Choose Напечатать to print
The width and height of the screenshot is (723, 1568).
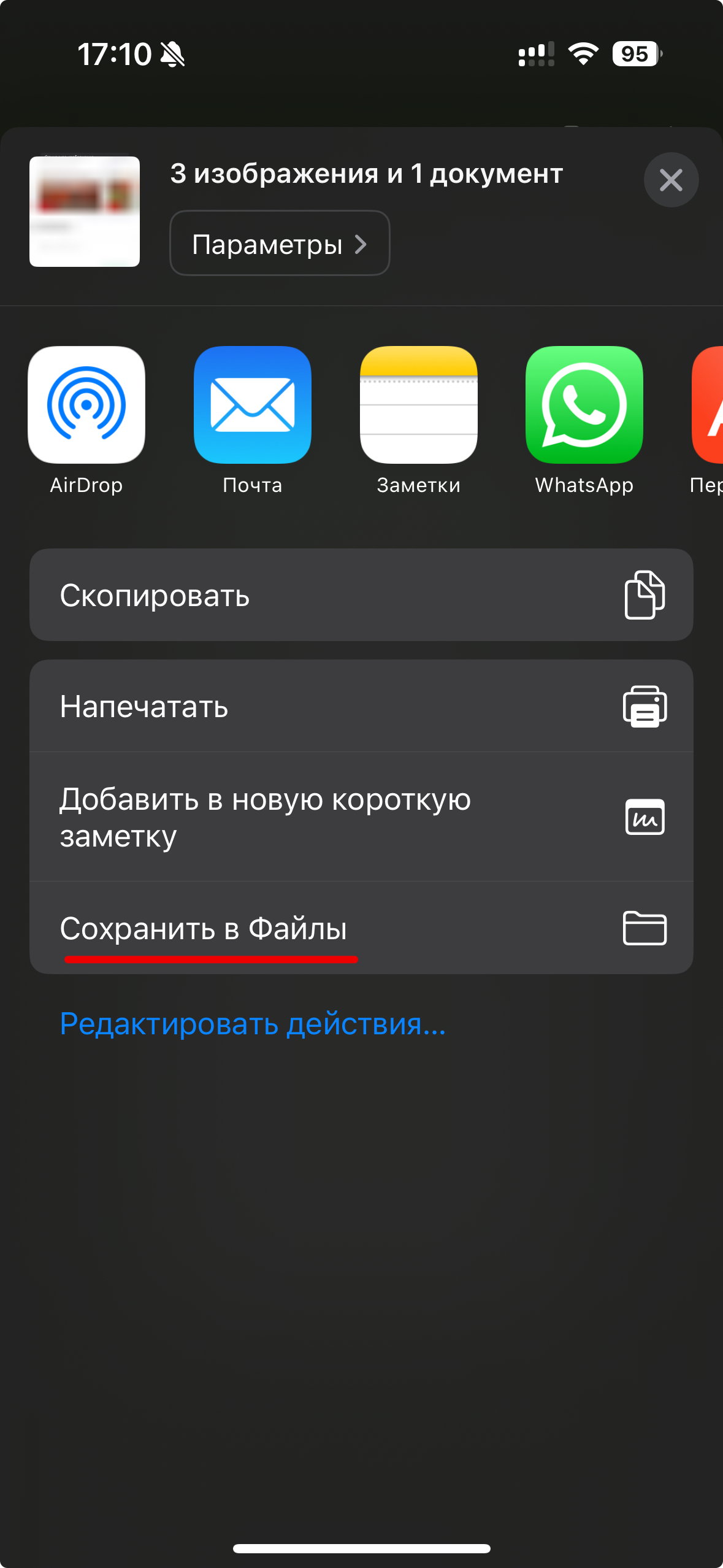tap(361, 706)
